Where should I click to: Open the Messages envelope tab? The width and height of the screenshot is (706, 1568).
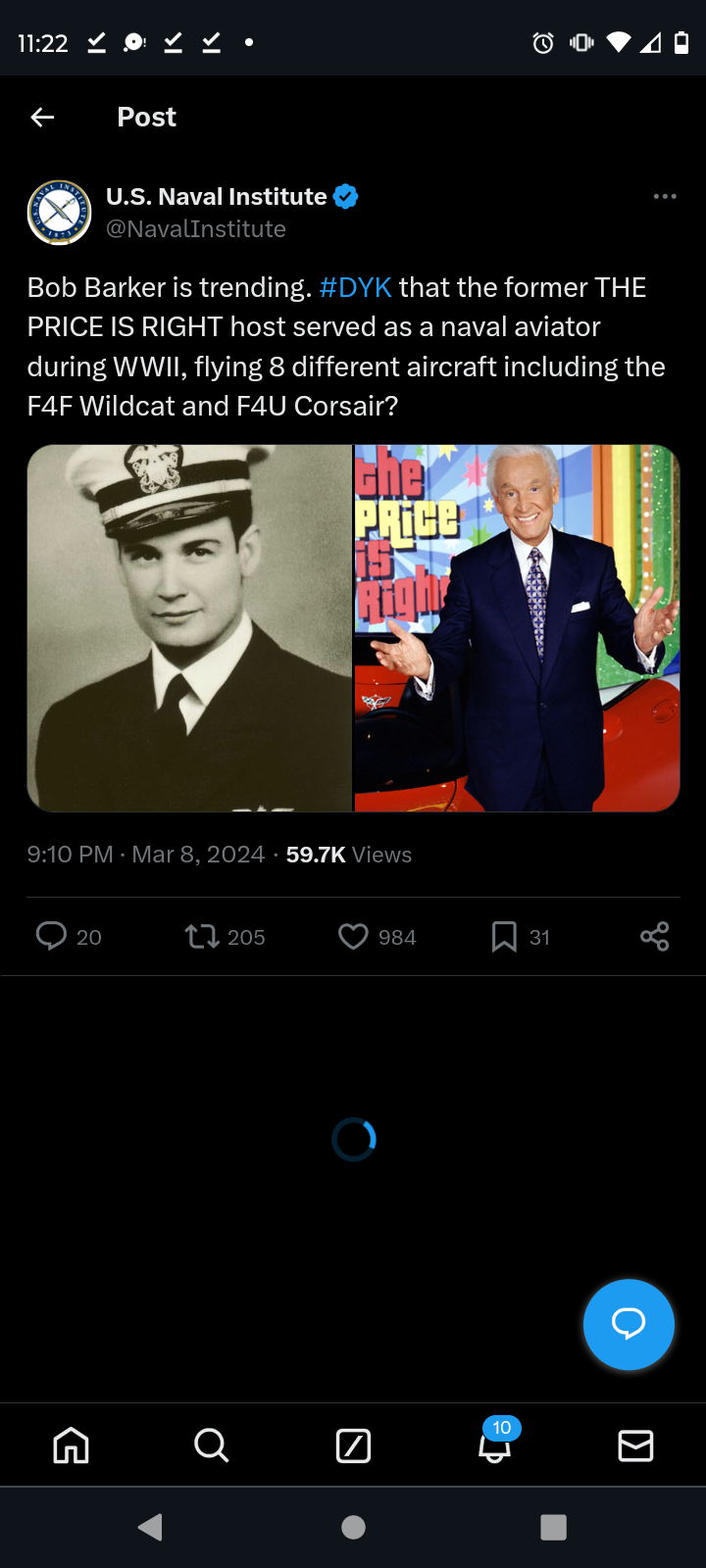[x=635, y=1445]
